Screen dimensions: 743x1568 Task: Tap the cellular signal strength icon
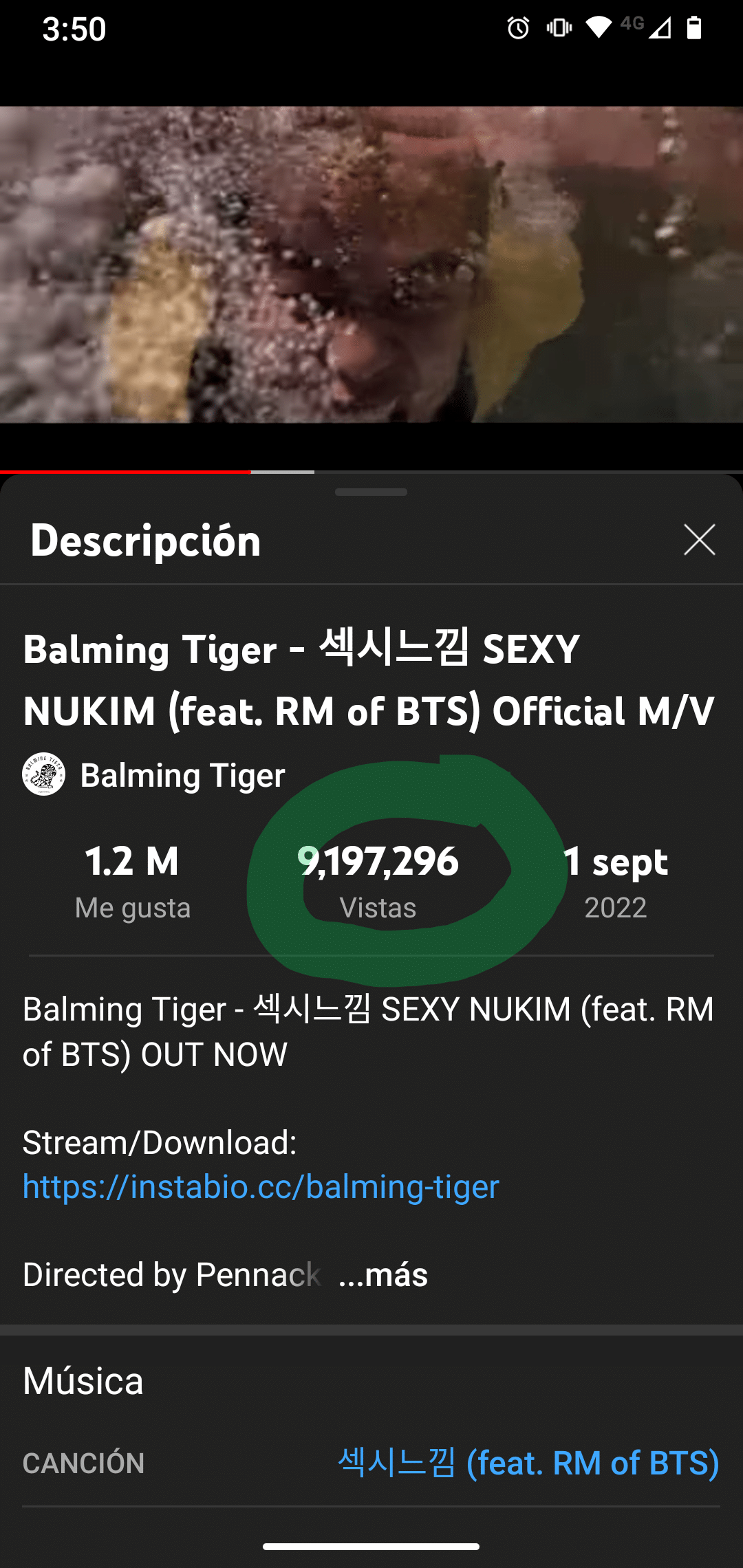tap(659, 29)
